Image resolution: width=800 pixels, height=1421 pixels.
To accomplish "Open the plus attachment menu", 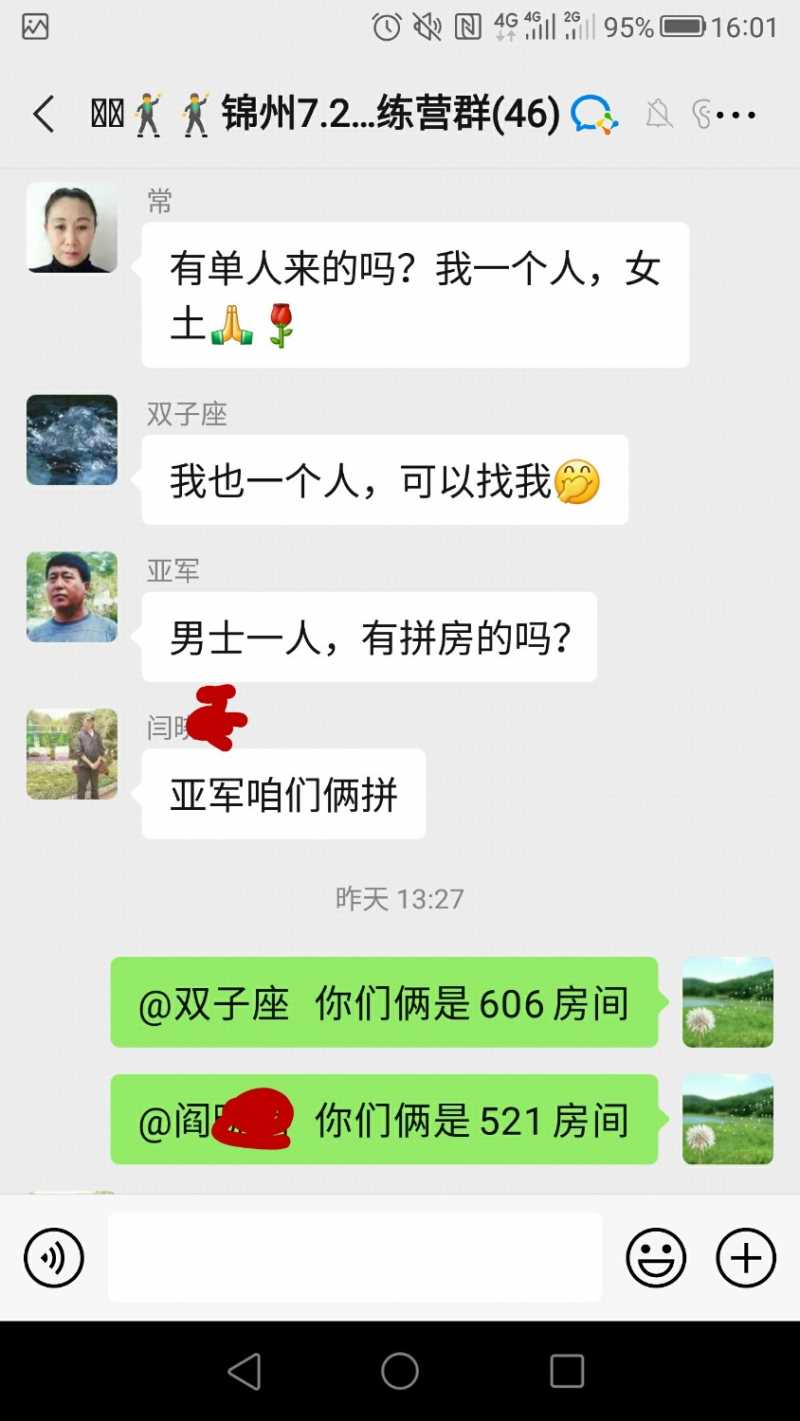I will (746, 1257).
